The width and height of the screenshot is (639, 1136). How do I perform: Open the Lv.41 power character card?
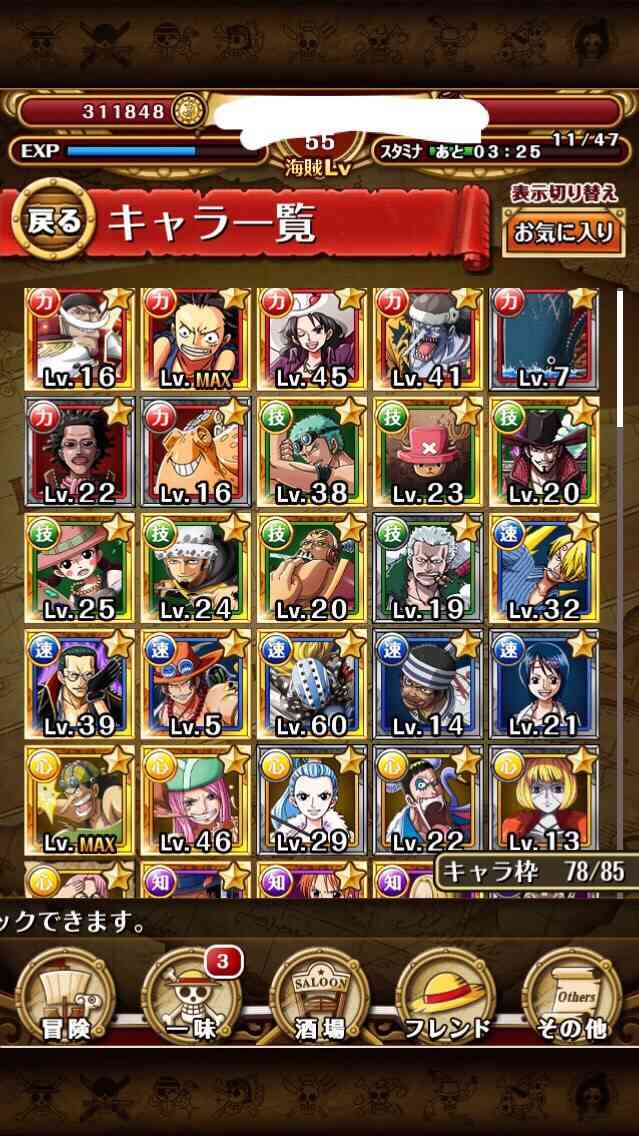click(x=427, y=339)
